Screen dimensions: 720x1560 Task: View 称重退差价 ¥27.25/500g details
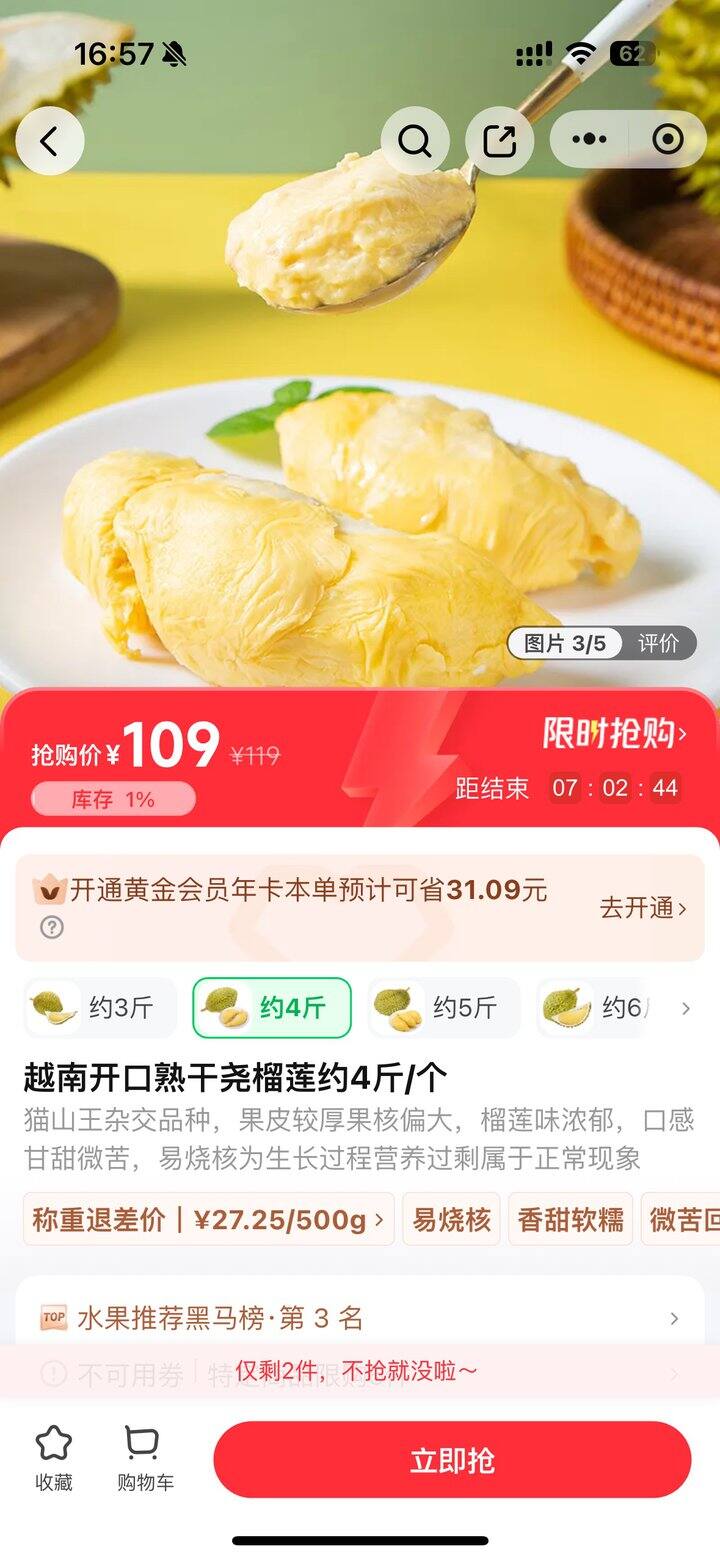(x=208, y=1219)
